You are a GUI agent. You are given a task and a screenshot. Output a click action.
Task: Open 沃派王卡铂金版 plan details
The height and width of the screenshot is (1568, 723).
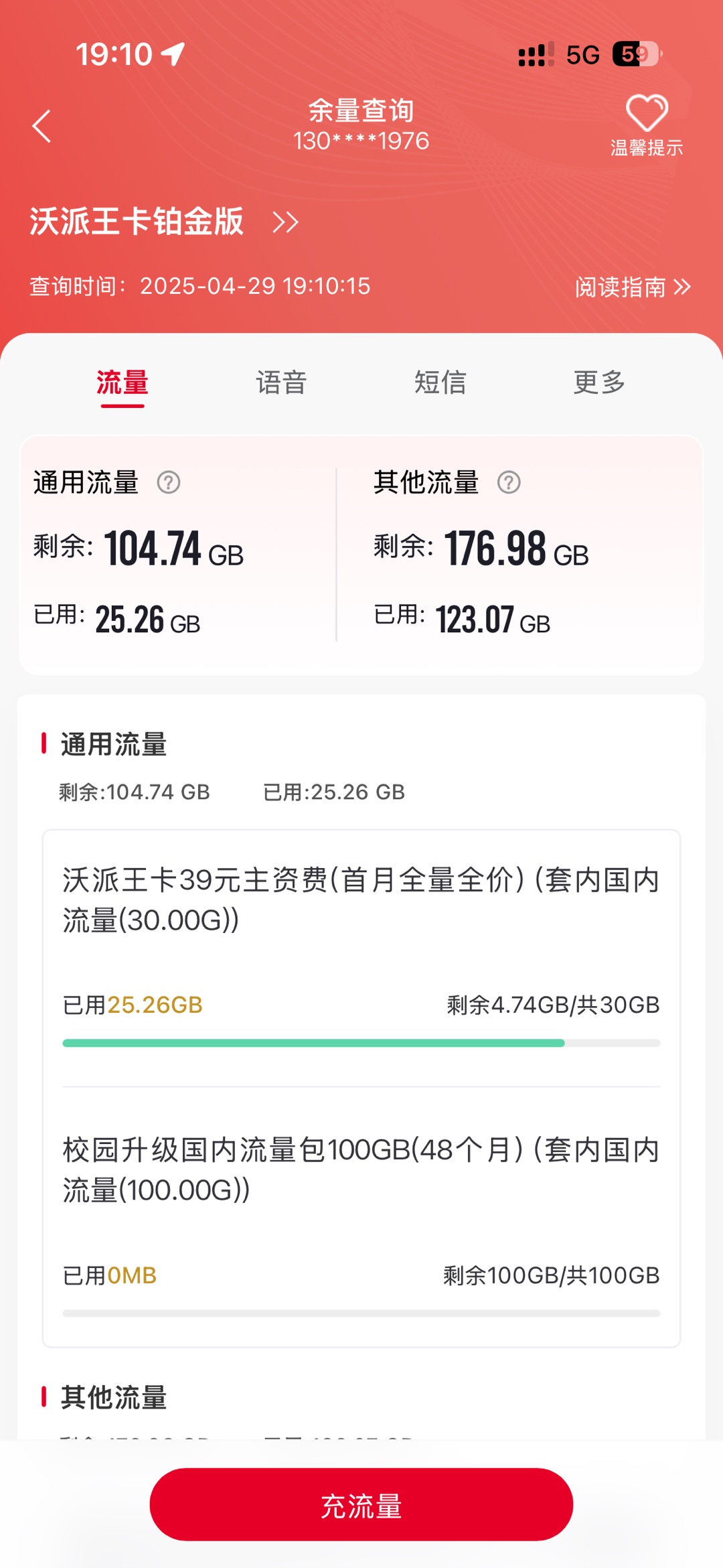tap(163, 222)
